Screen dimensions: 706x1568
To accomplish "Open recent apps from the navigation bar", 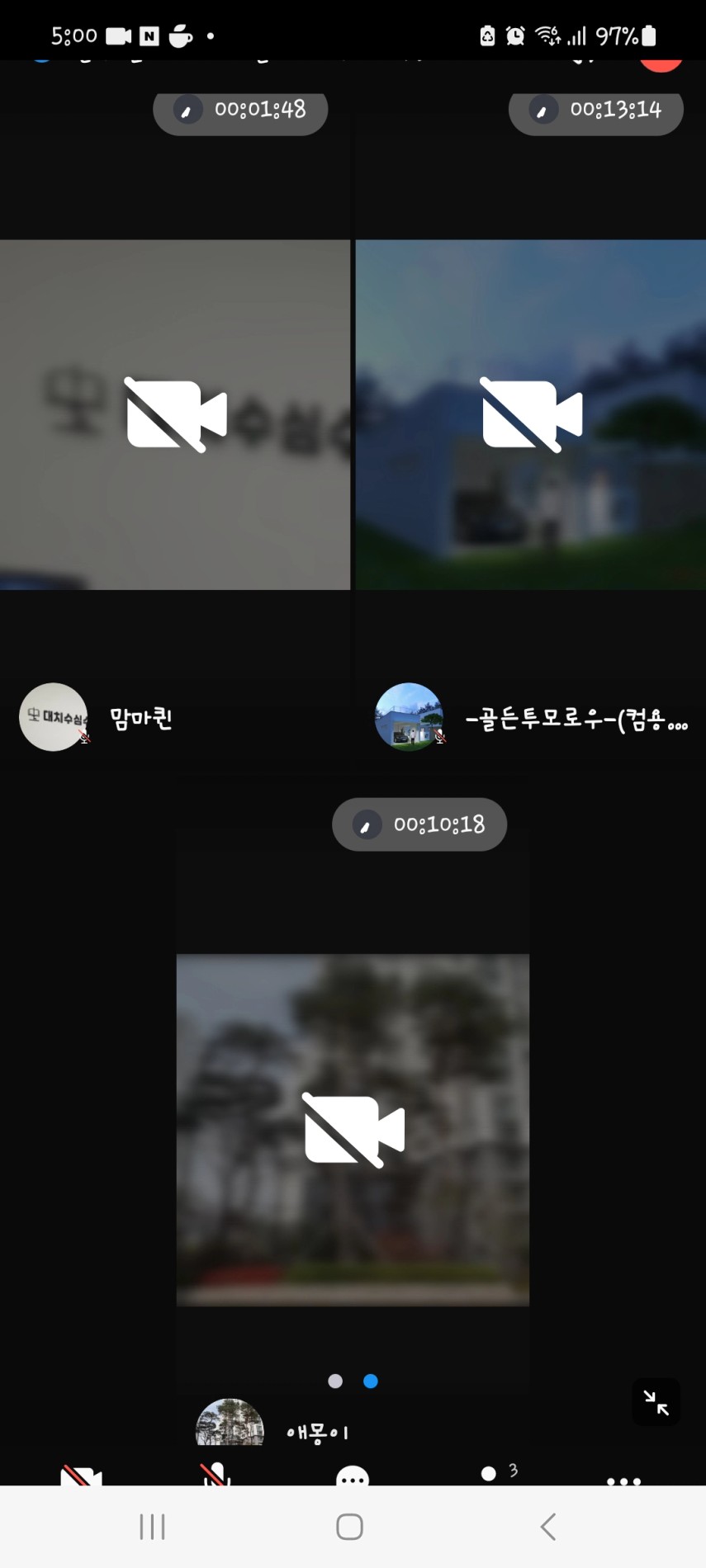I will pos(153,1527).
